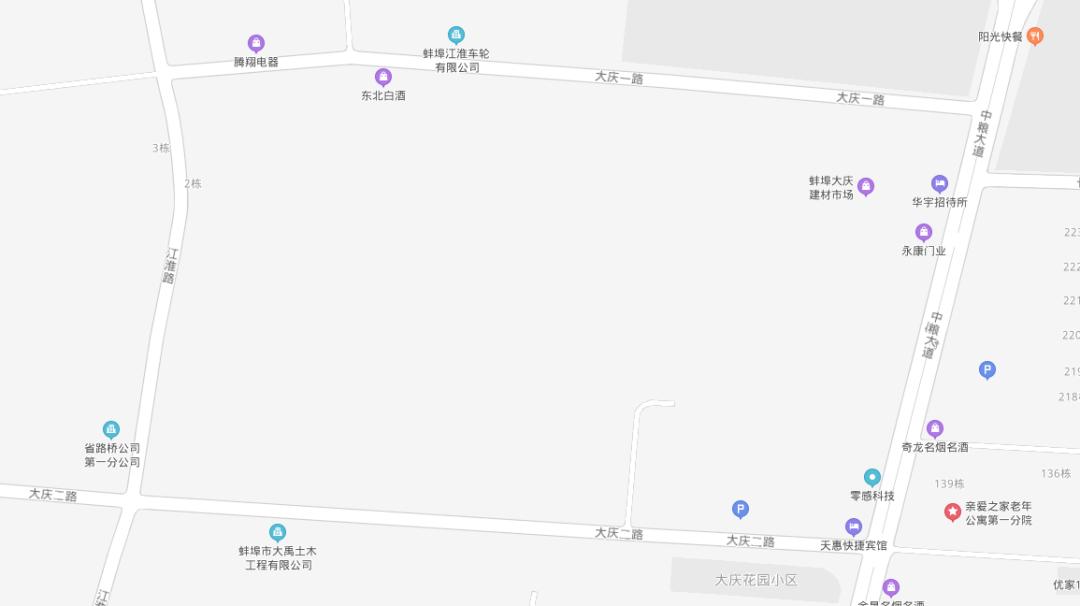
Task: Tap the 蚌埠大庆建材市场 marker
Action: point(866,186)
